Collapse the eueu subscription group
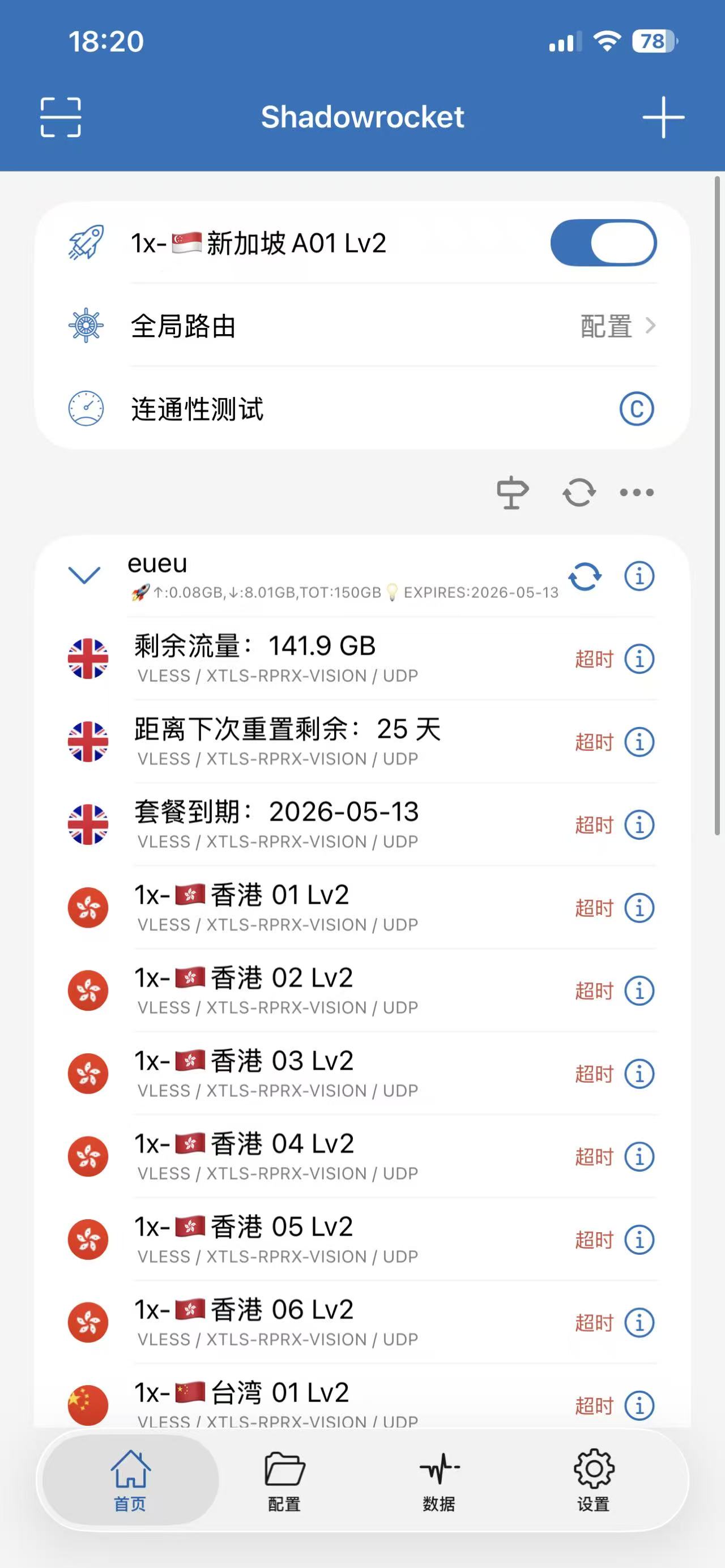This screenshot has height=1568, width=725. tap(84, 575)
